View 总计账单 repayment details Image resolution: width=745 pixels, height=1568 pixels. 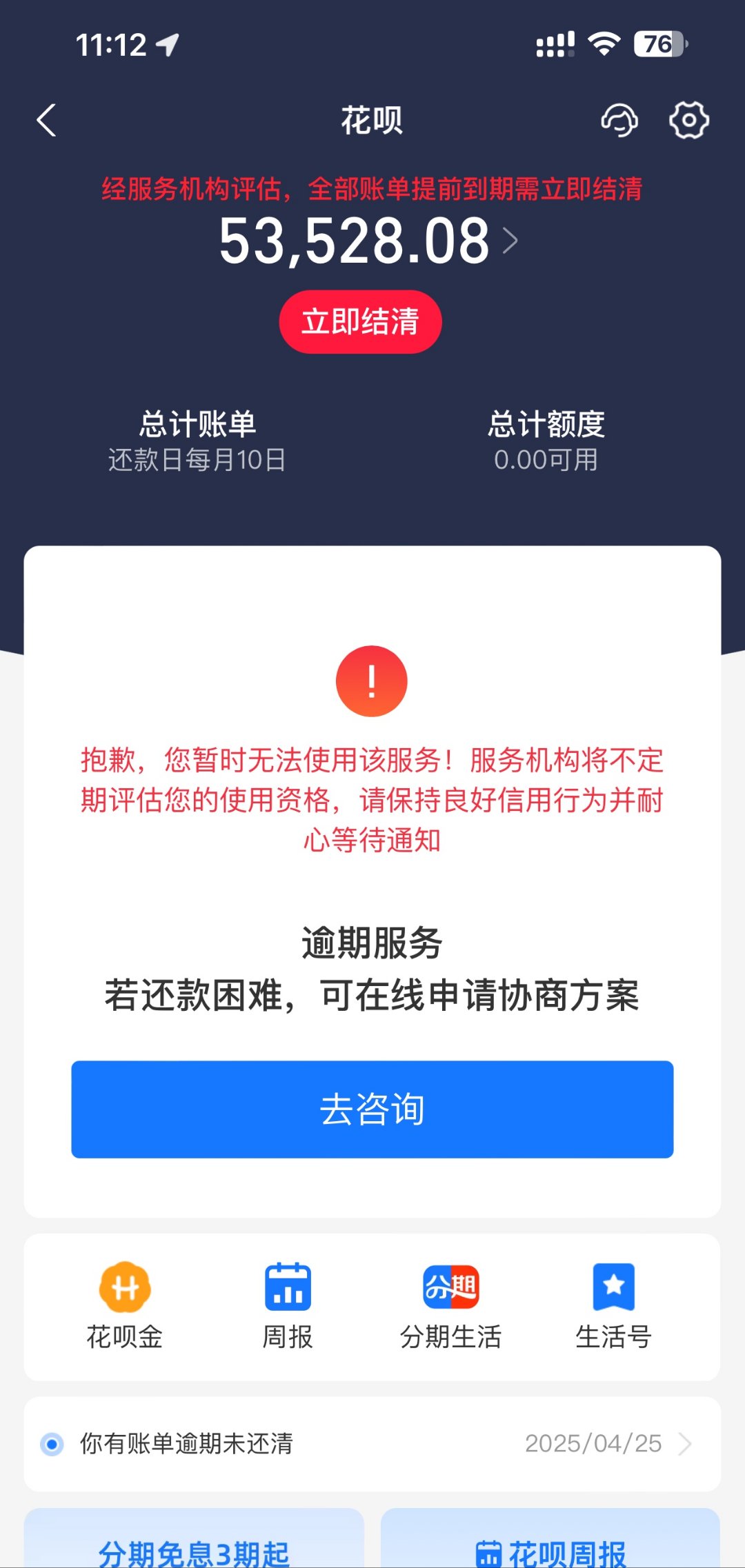pyautogui.click(x=197, y=441)
